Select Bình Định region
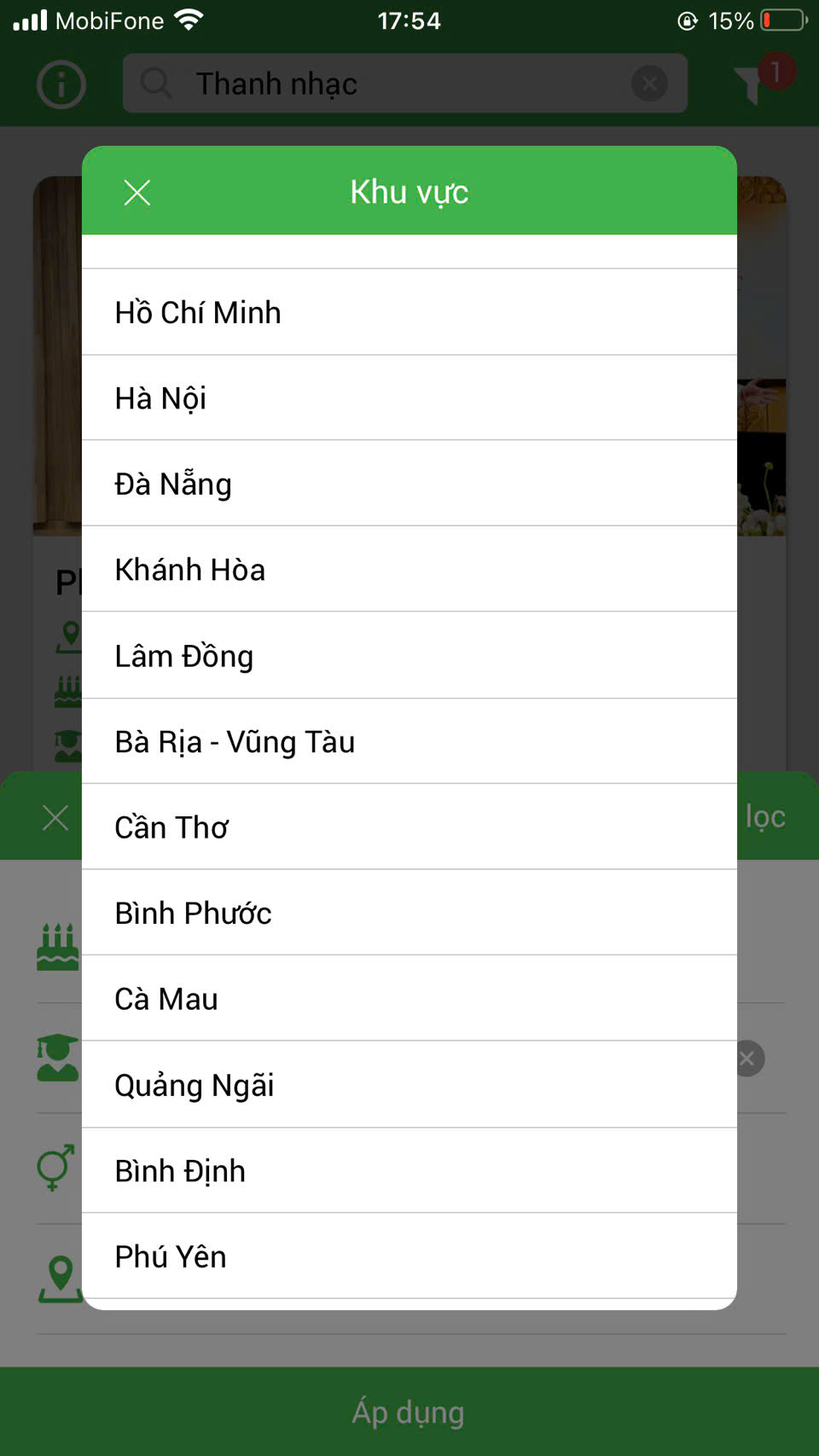This screenshot has width=819, height=1456. coord(409,1171)
